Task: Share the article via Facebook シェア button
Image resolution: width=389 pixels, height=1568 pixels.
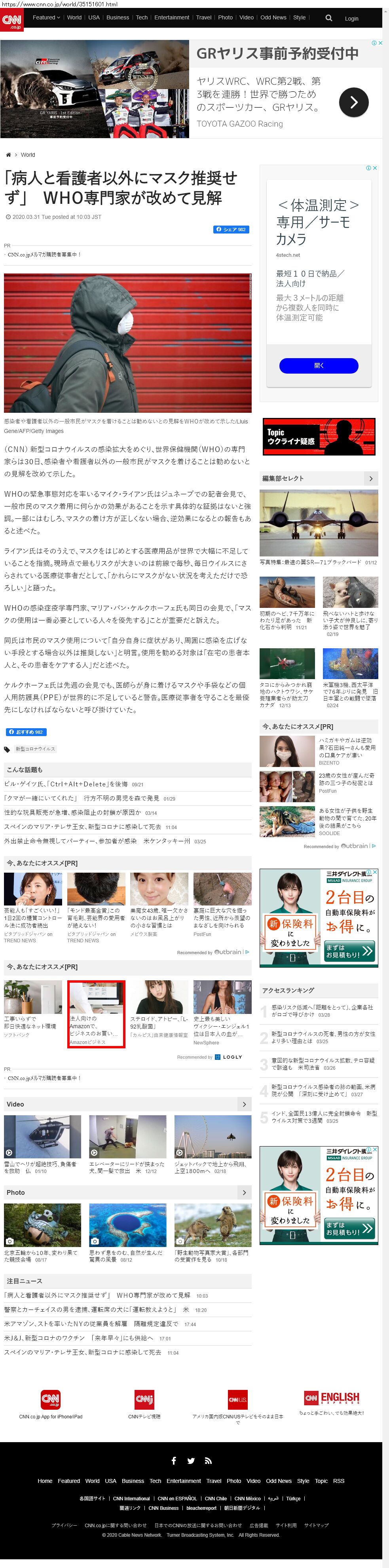Action: point(232,230)
